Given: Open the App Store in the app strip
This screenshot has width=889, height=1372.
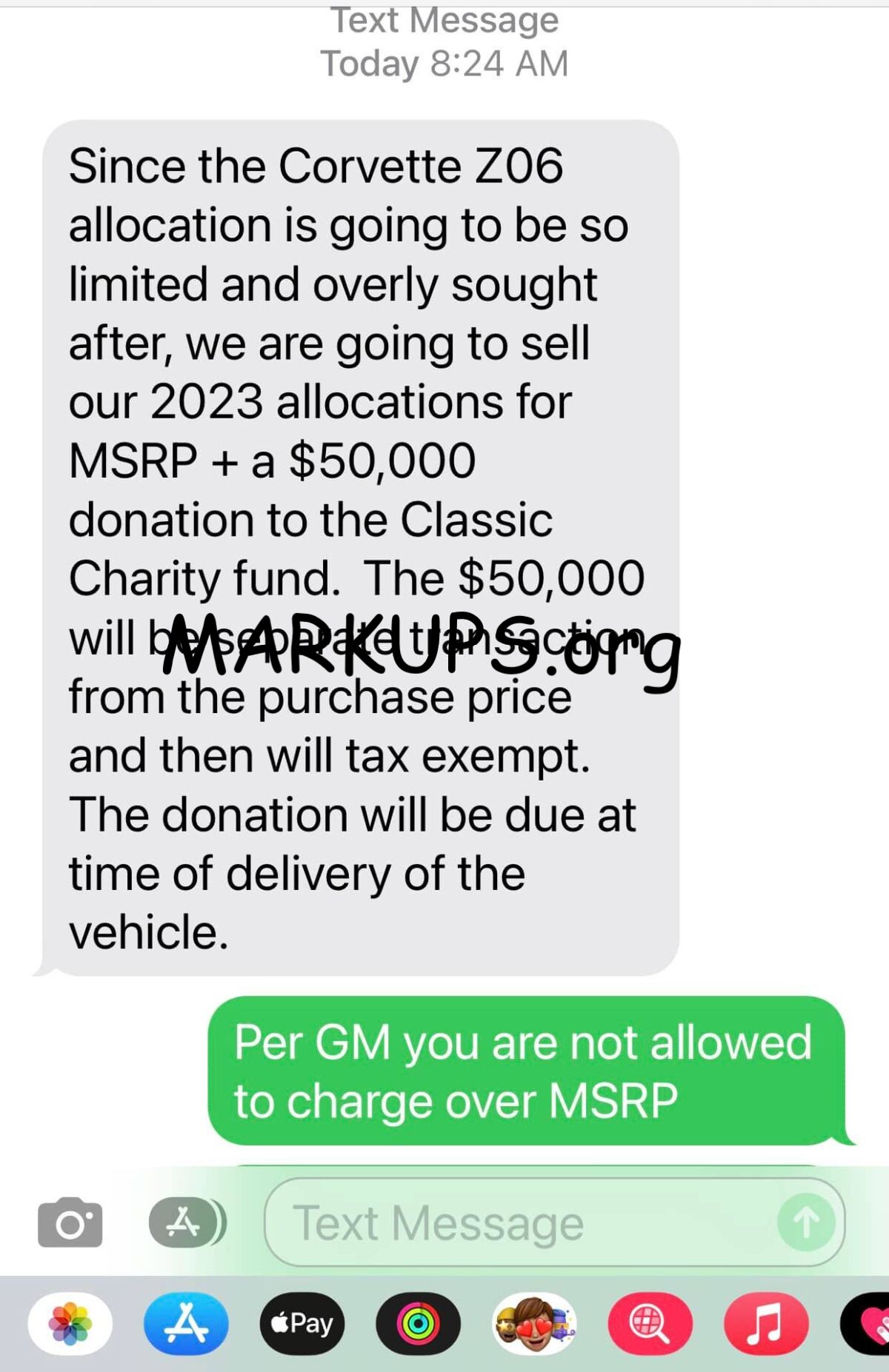Looking at the screenshot, I should (186, 1323).
